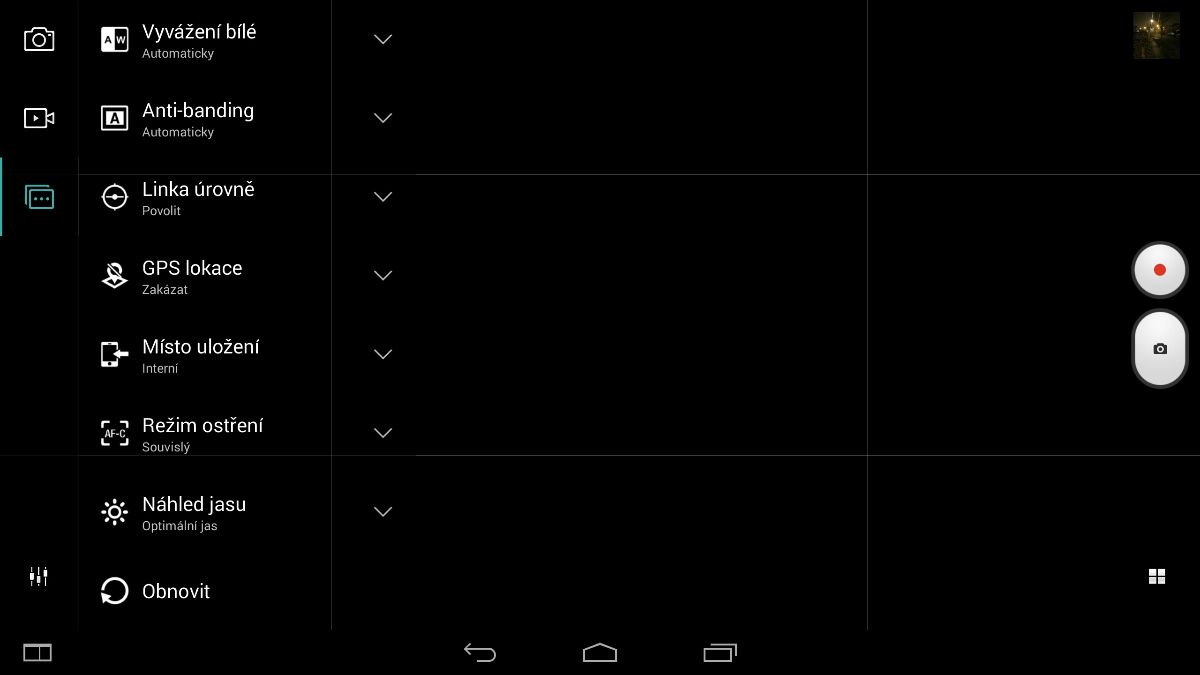This screenshot has width=1200, height=675.
Task: Take a photo with shutter button
Action: click(1159, 348)
